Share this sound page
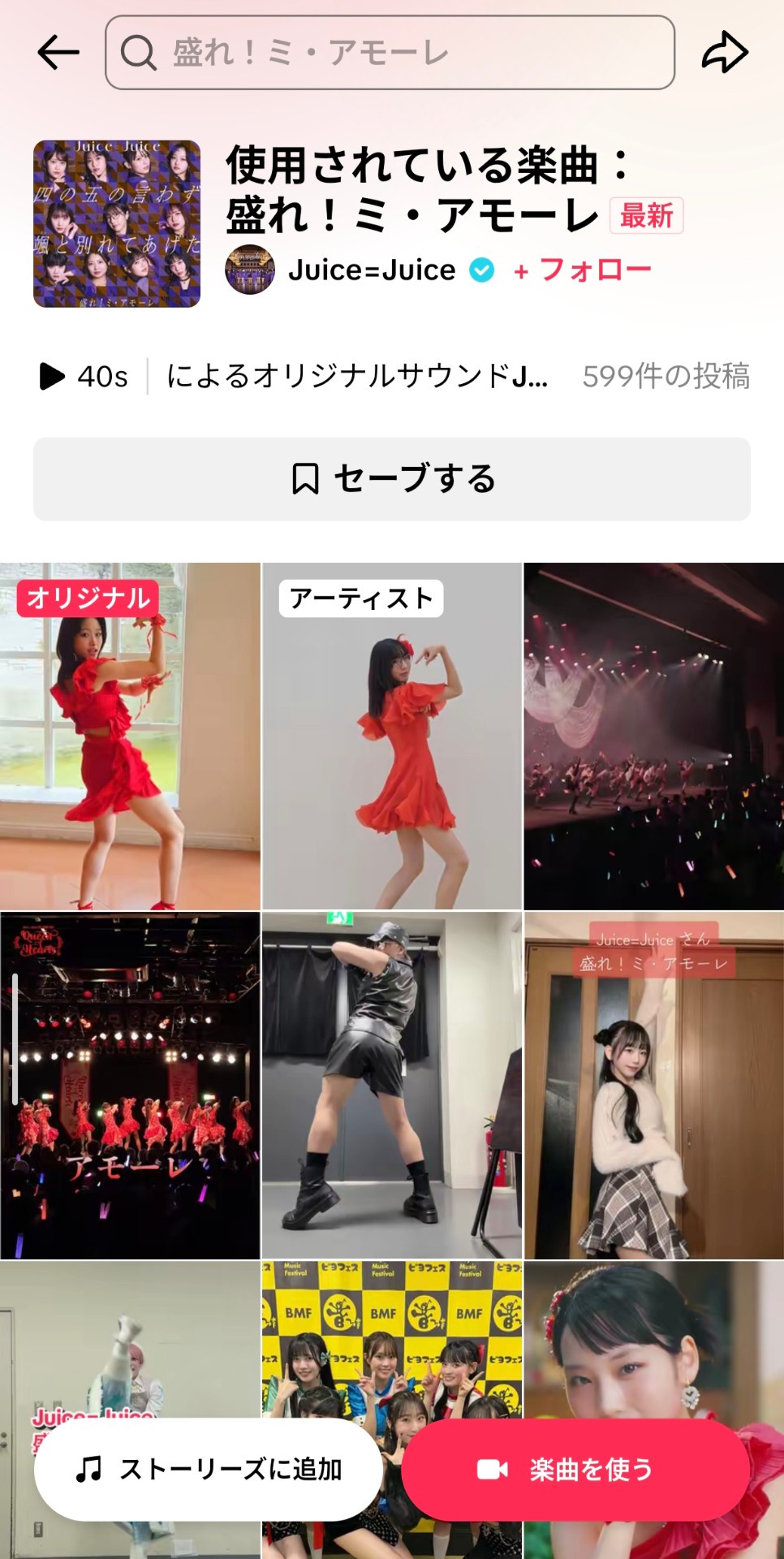Viewport: 784px width, 1559px height. point(724,53)
